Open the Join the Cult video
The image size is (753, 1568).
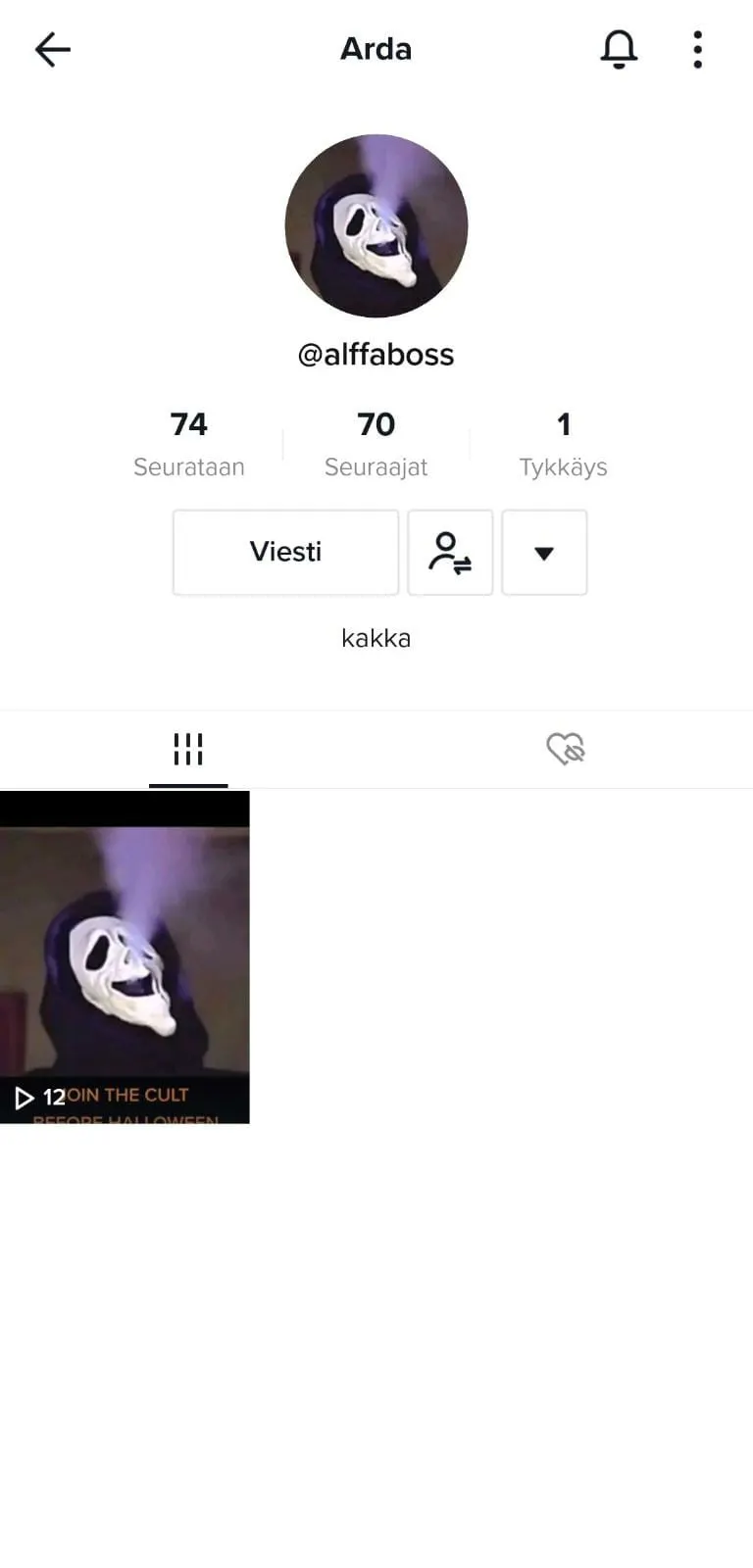(125, 957)
